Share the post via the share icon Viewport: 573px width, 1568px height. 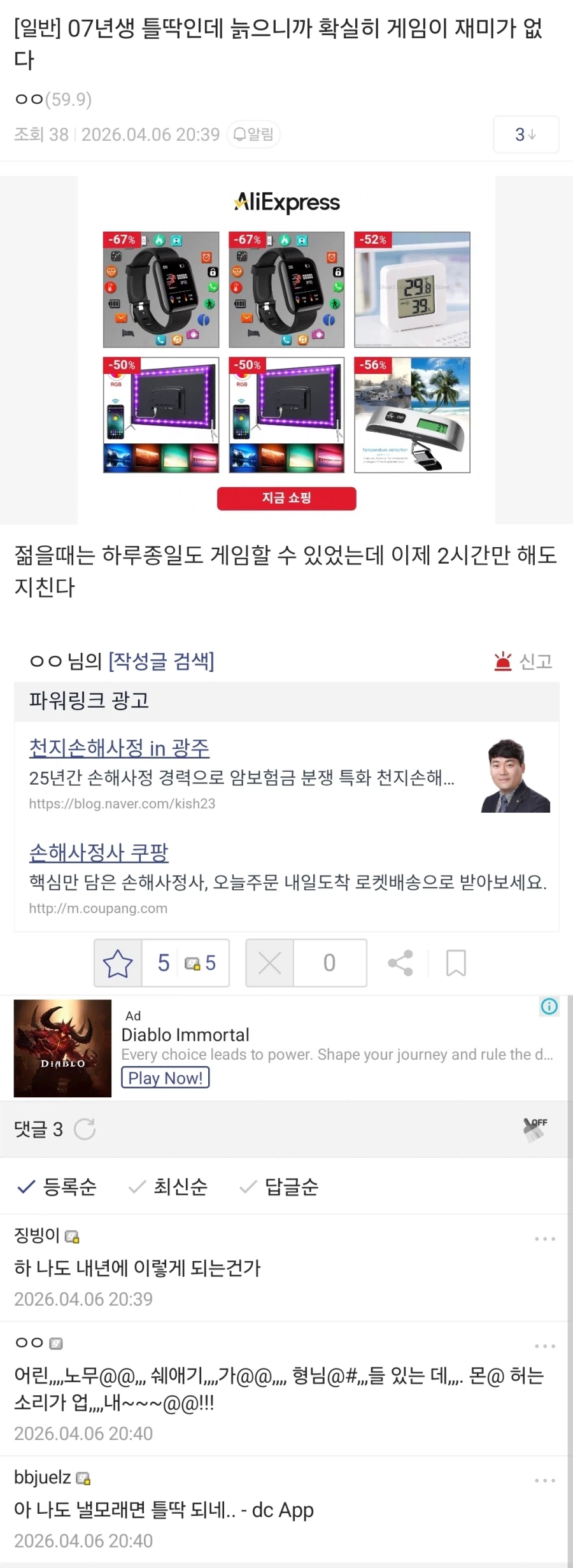(x=400, y=963)
